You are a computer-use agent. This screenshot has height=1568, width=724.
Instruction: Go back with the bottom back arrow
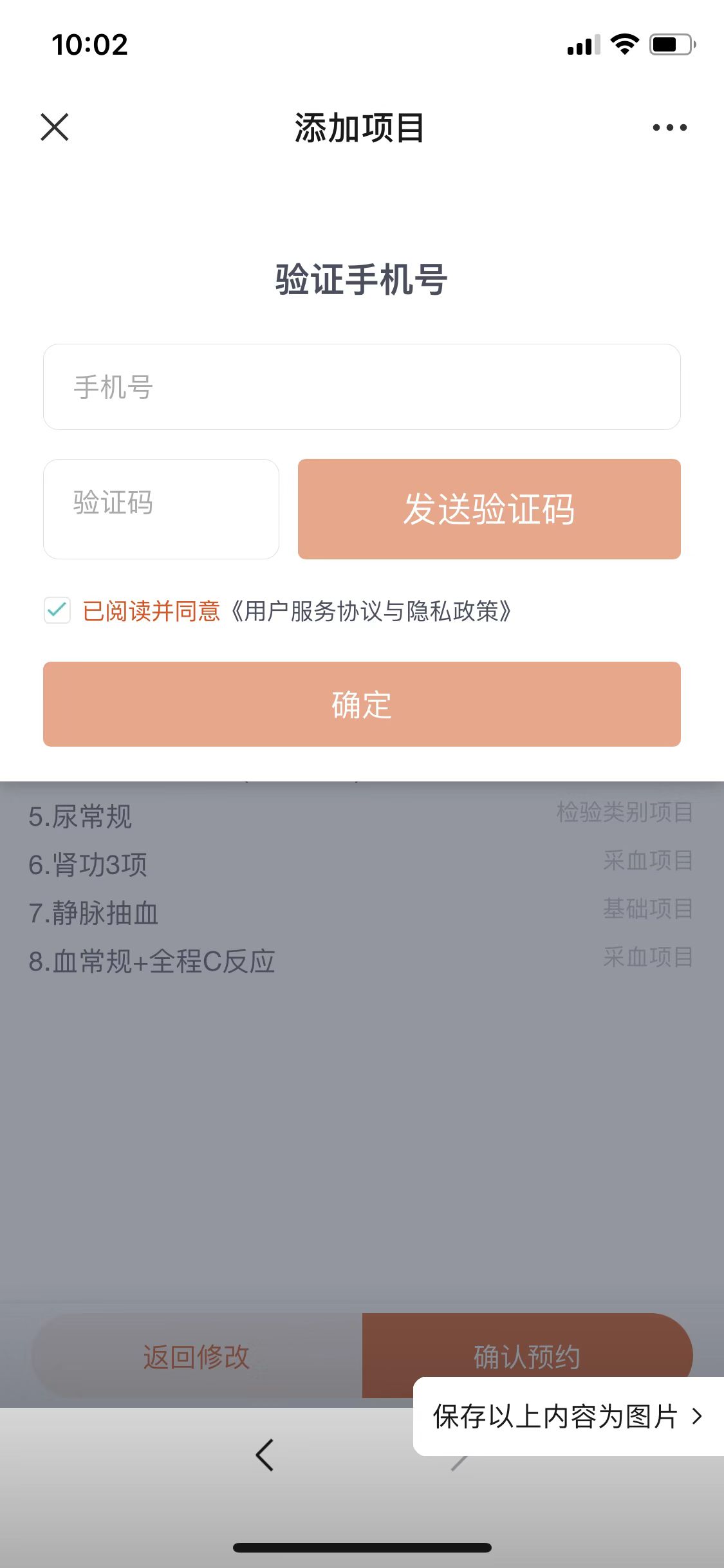point(265,1455)
